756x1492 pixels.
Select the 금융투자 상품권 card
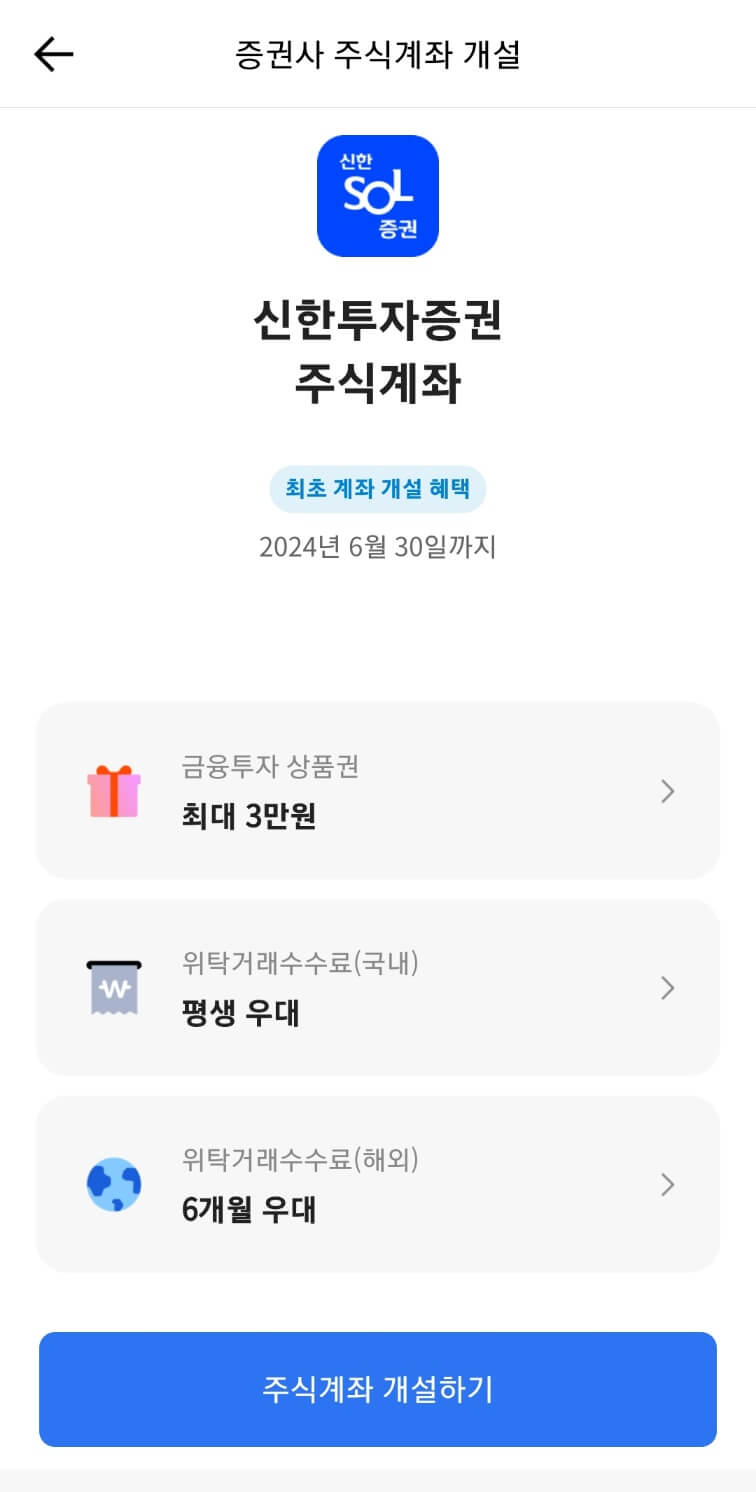[378, 790]
